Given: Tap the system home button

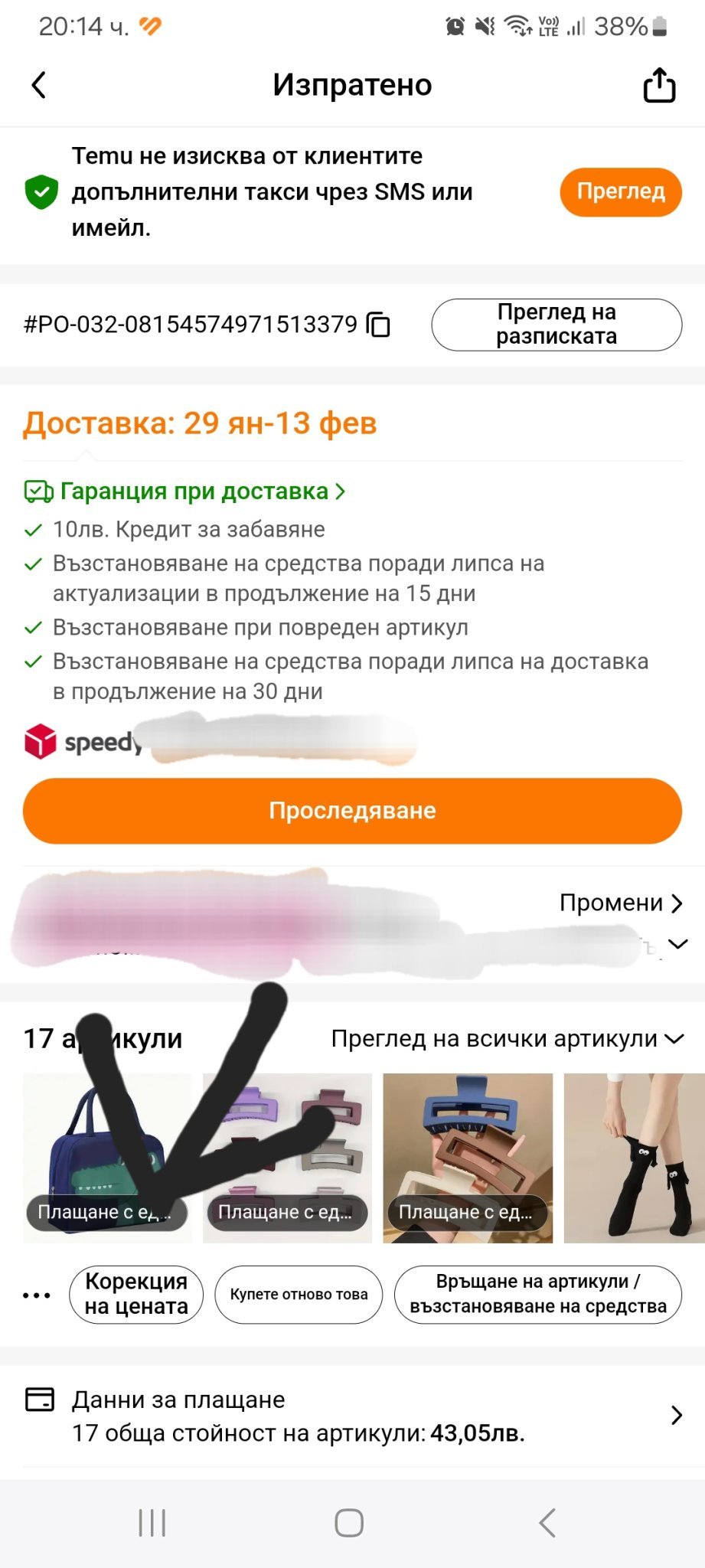Looking at the screenshot, I should 349,1523.
